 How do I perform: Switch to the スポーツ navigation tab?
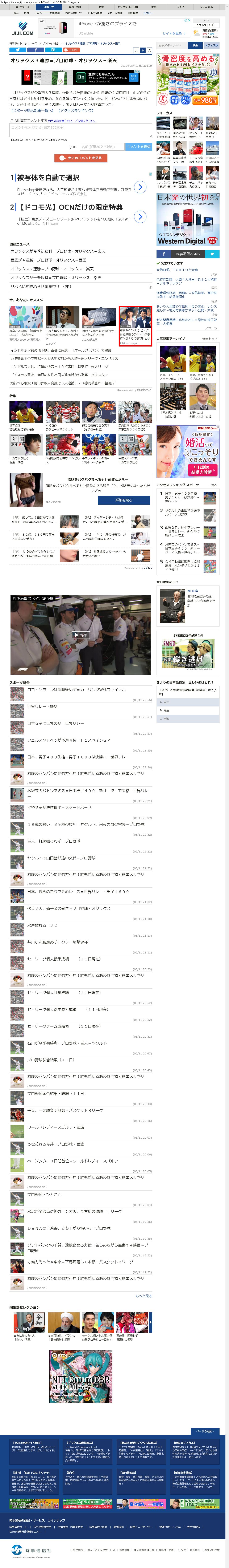pyautogui.click(x=49, y=7)
